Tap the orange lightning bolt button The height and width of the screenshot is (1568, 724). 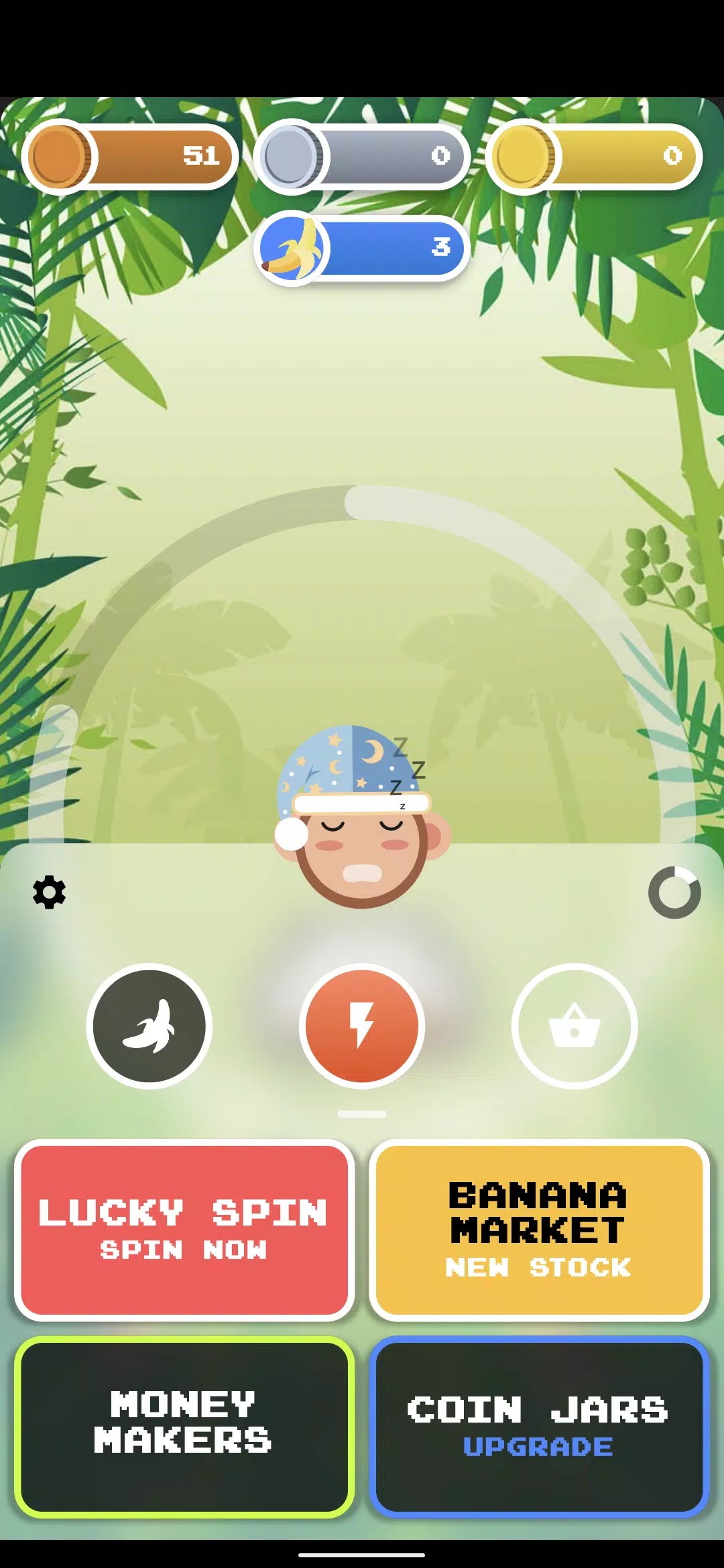point(362,1026)
